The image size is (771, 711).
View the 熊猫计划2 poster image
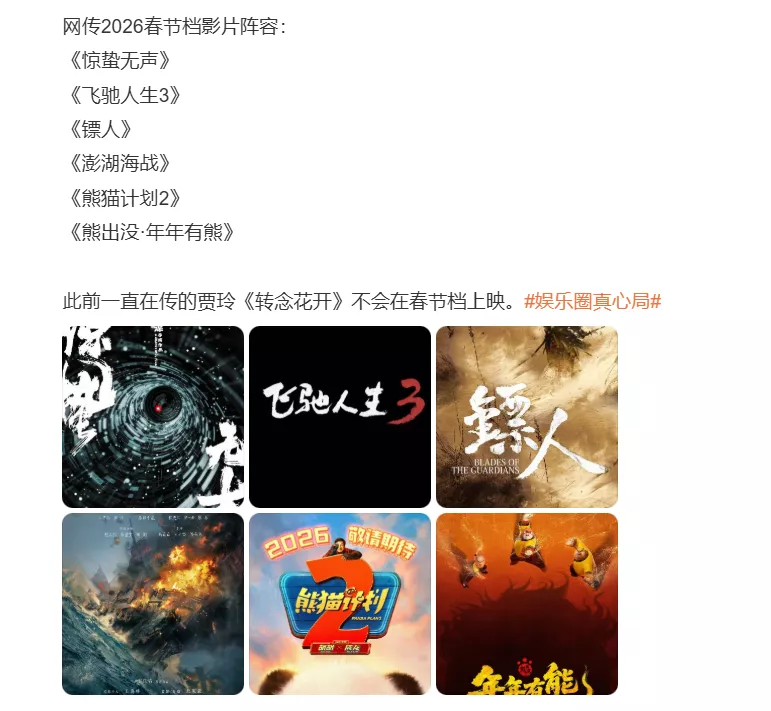click(340, 603)
